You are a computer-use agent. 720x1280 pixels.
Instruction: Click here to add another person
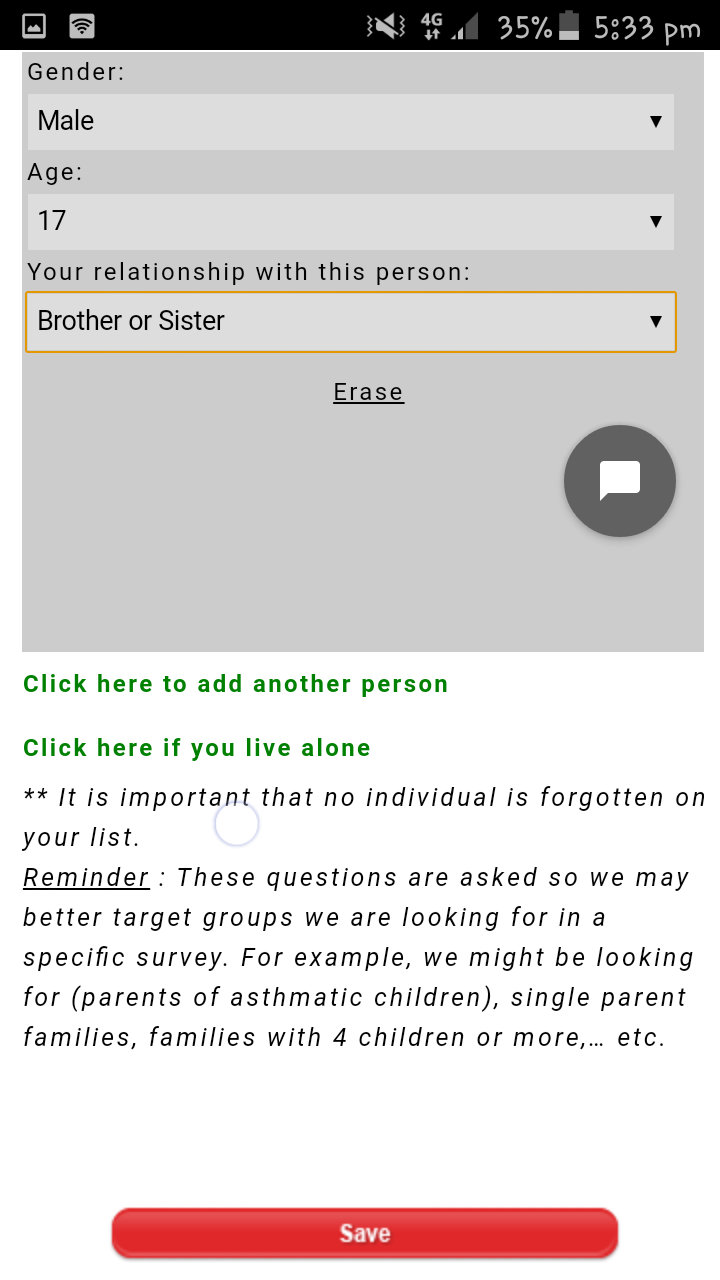(x=236, y=684)
